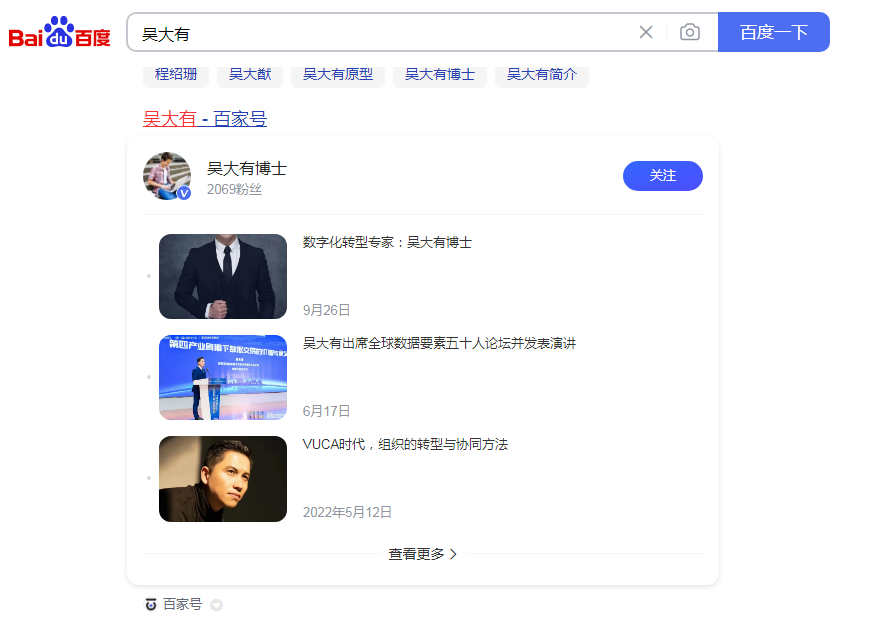Select the 吴大有原型 suggestion chip

338,75
